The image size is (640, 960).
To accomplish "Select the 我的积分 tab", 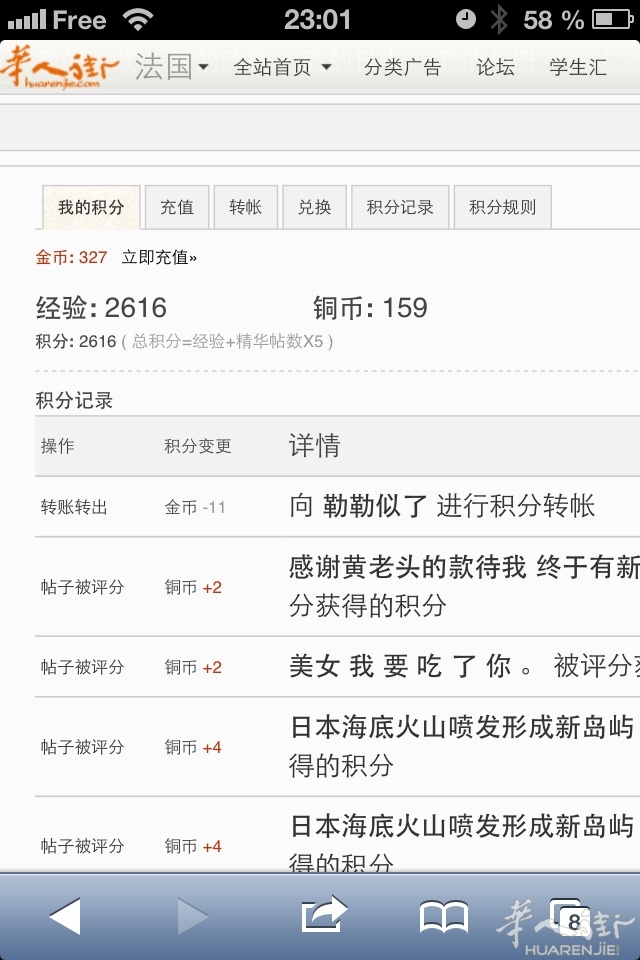I will tap(91, 207).
